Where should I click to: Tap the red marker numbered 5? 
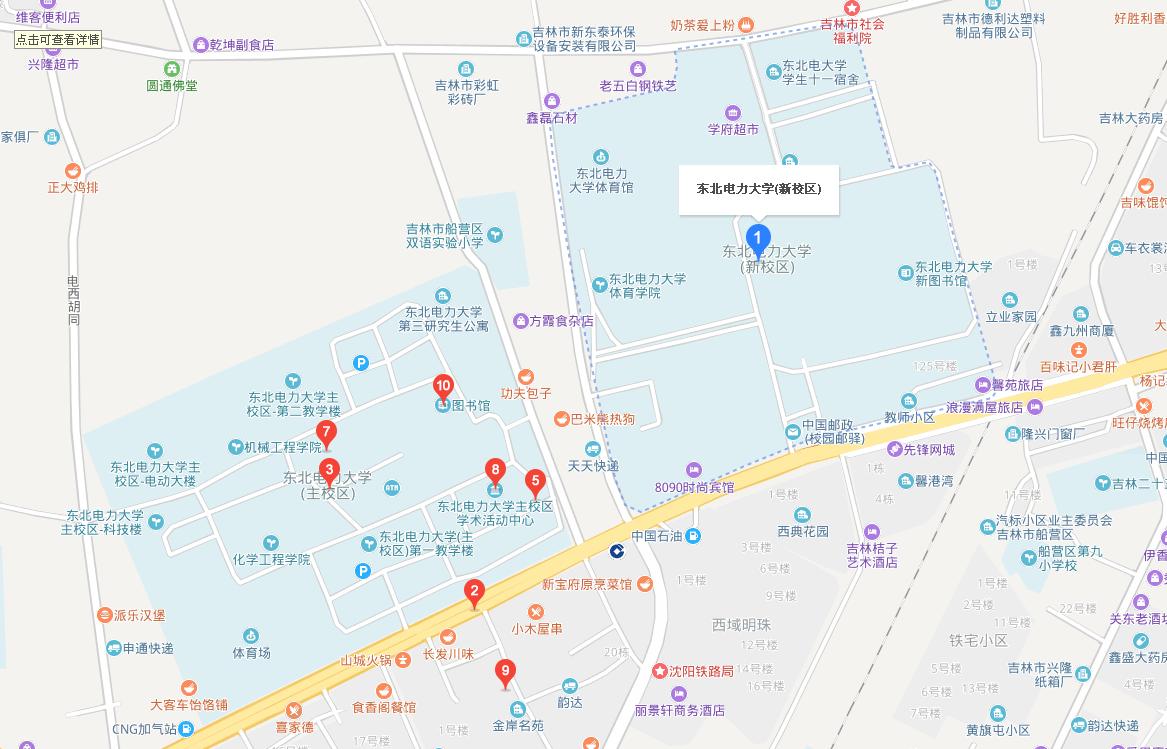point(535,483)
